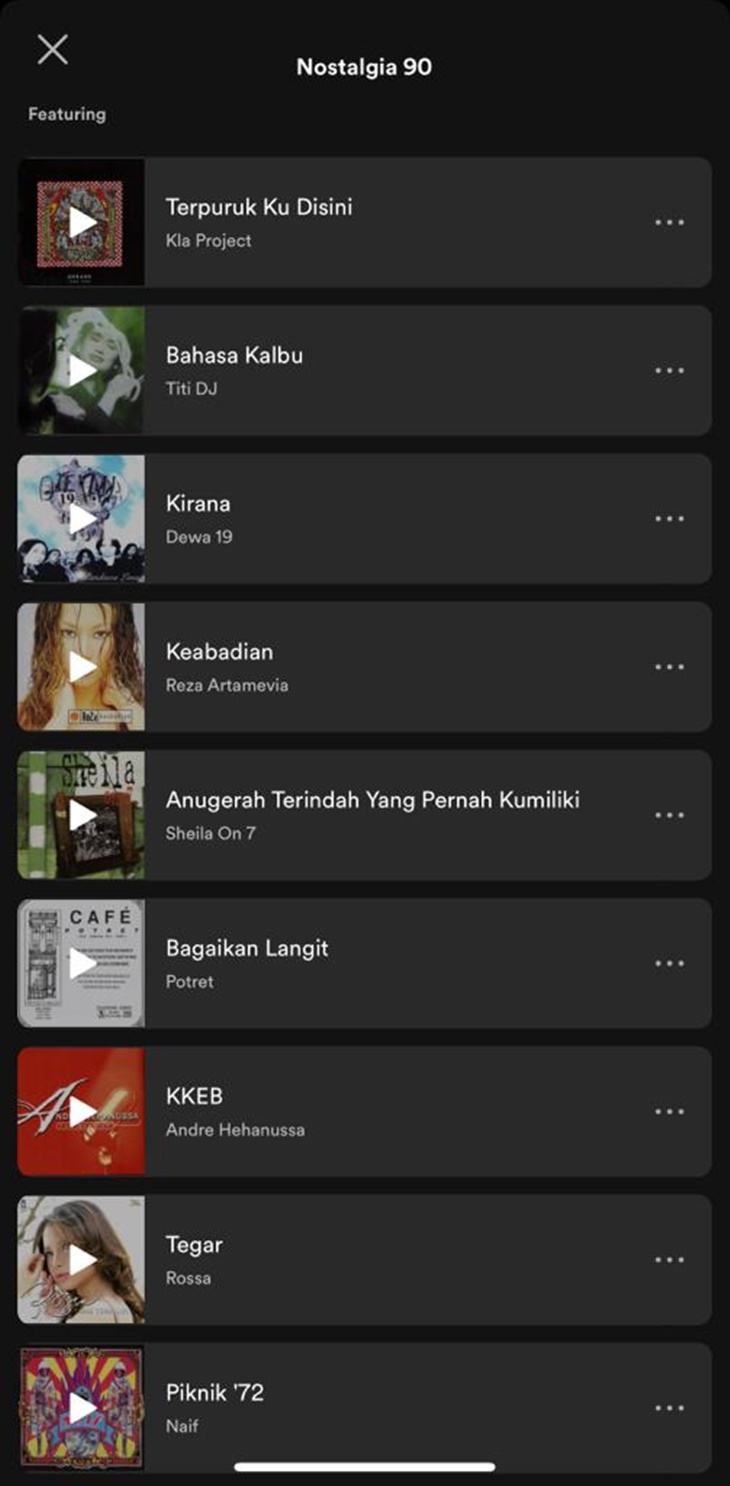The height and width of the screenshot is (1486, 730).
Task: Open the Keabadian album artwork
Action: point(81,666)
